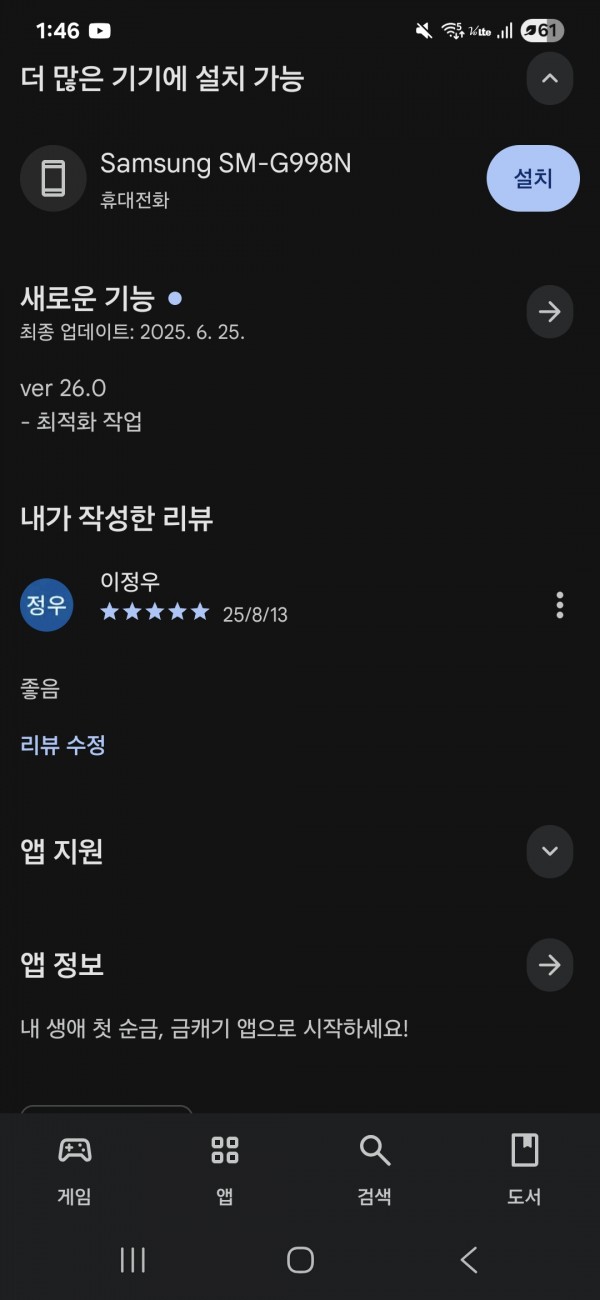Switch to the 앱 tab
Viewport: 600px width, 1300px height.
(x=225, y=1169)
